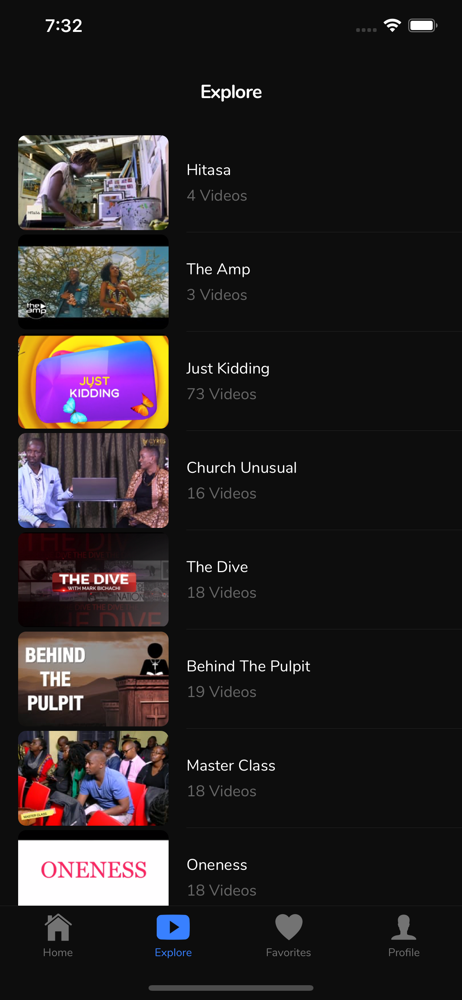Viewport: 462px width, 1000px height.
Task: Open Behind The Pulpit series
Action: (231, 679)
